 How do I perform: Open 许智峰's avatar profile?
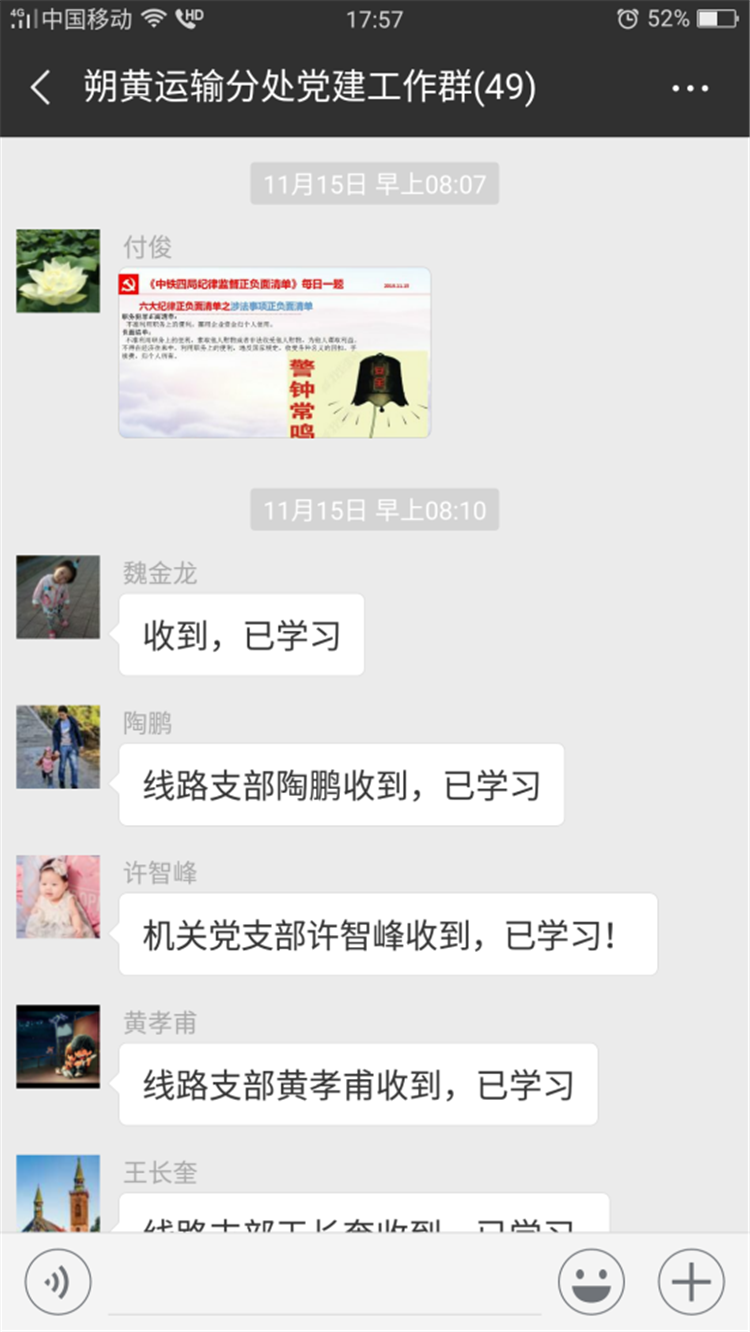[x=58, y=897]
